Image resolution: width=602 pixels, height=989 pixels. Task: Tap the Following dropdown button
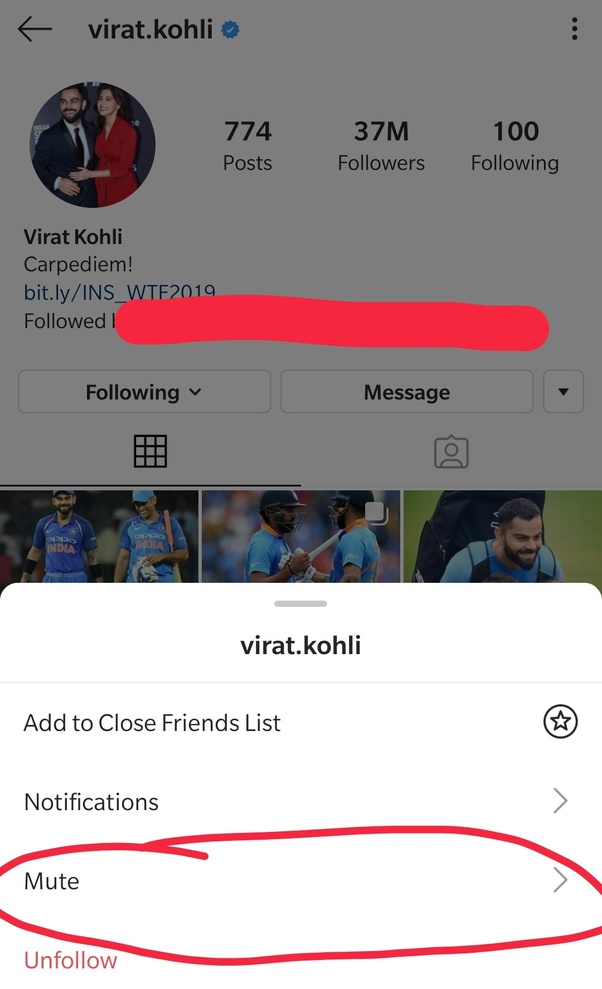tap(144, 392)
